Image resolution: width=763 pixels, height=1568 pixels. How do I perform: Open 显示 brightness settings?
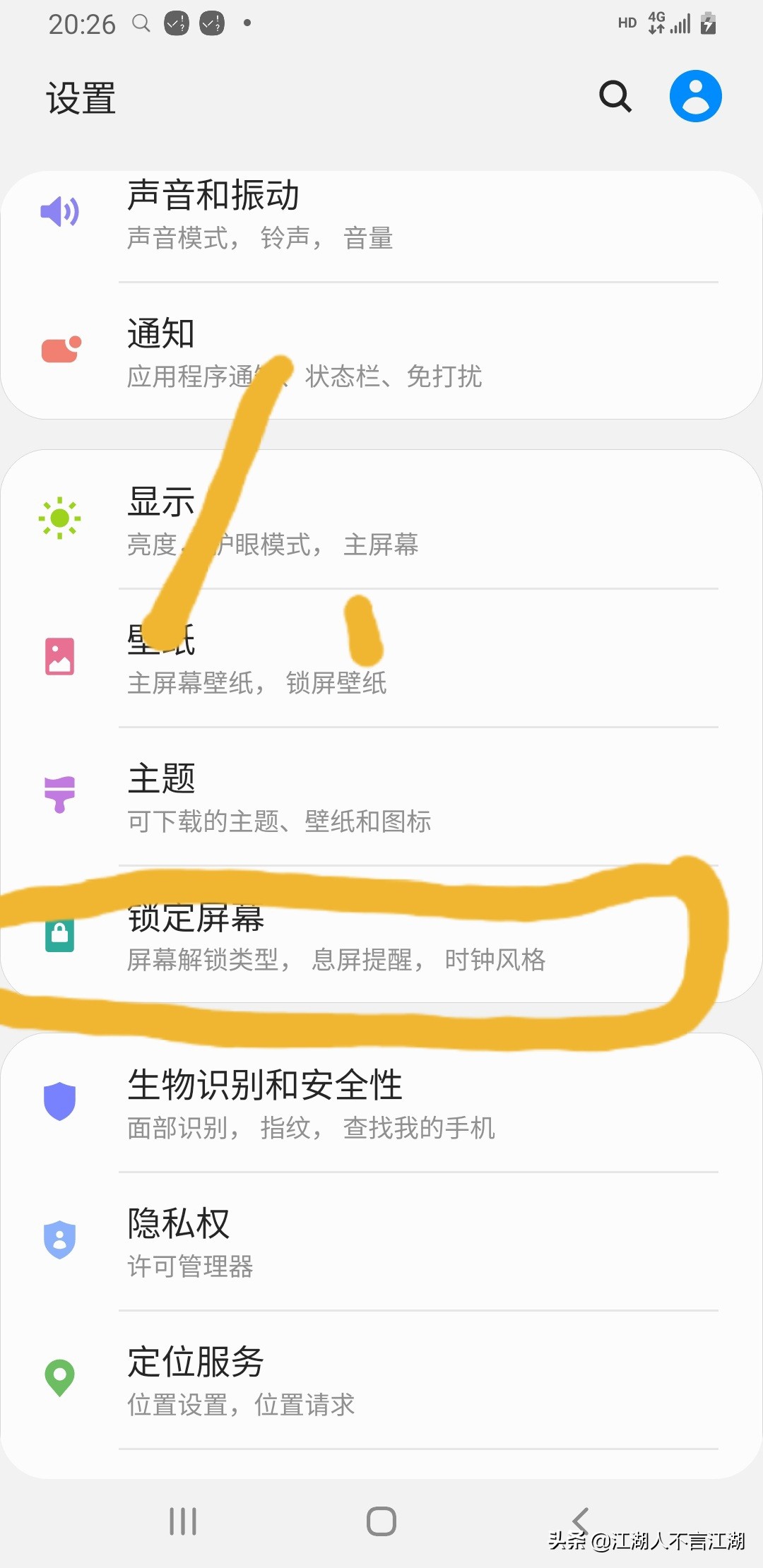pos(283,519)
